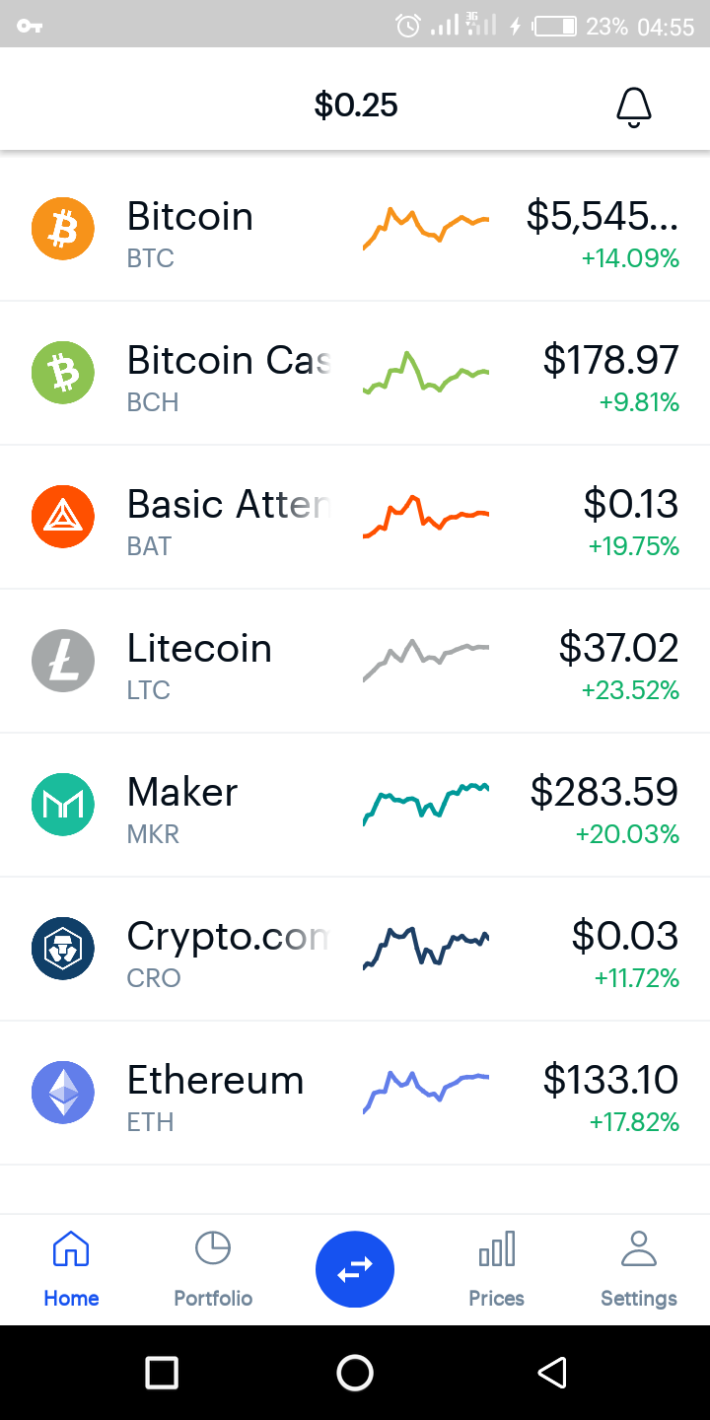View Ethereum ETH details

(355, 1093)
